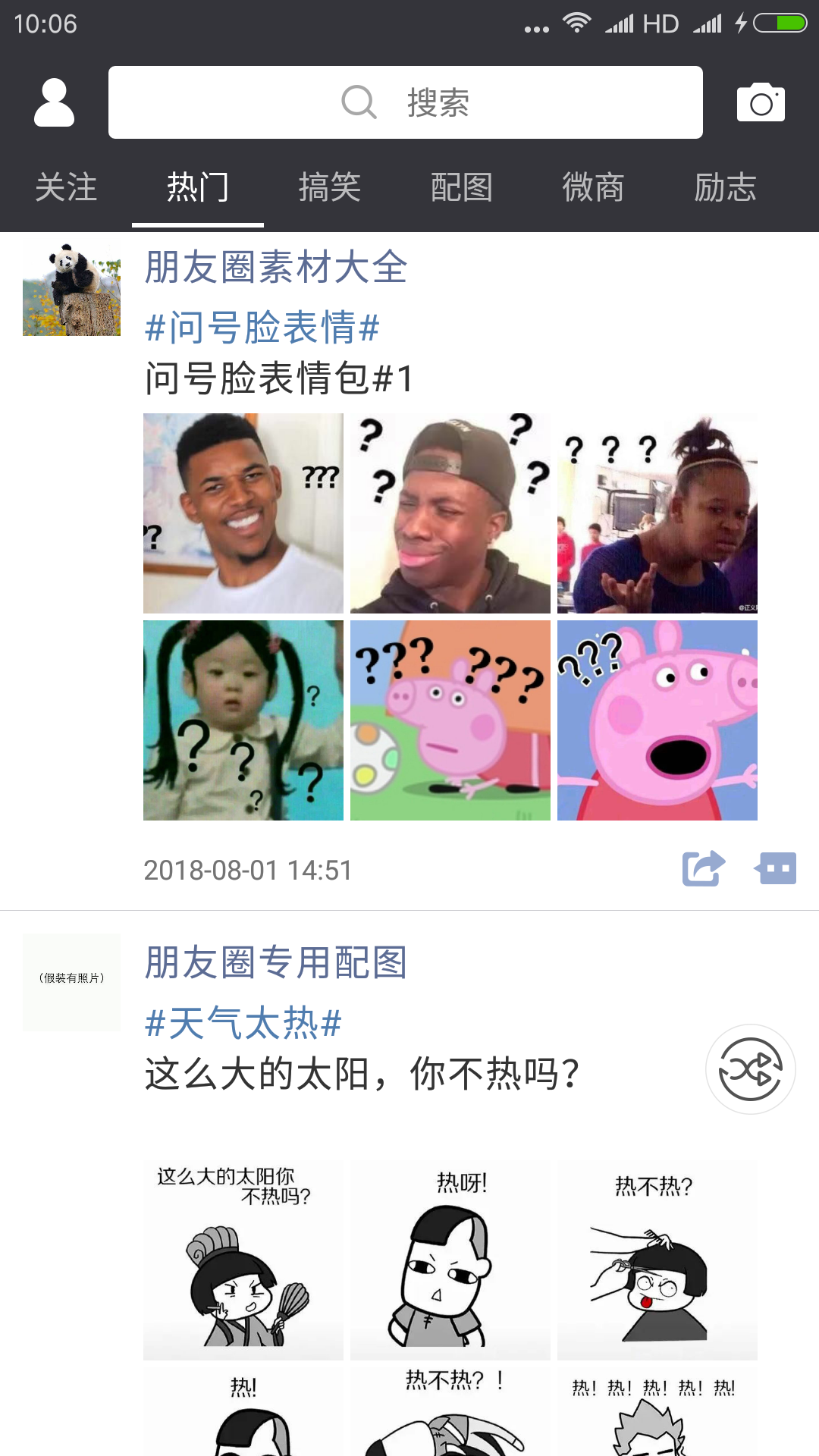Open the 配图 tab
This screenshot has height=1456, width=819.
[x=461, y=187]
